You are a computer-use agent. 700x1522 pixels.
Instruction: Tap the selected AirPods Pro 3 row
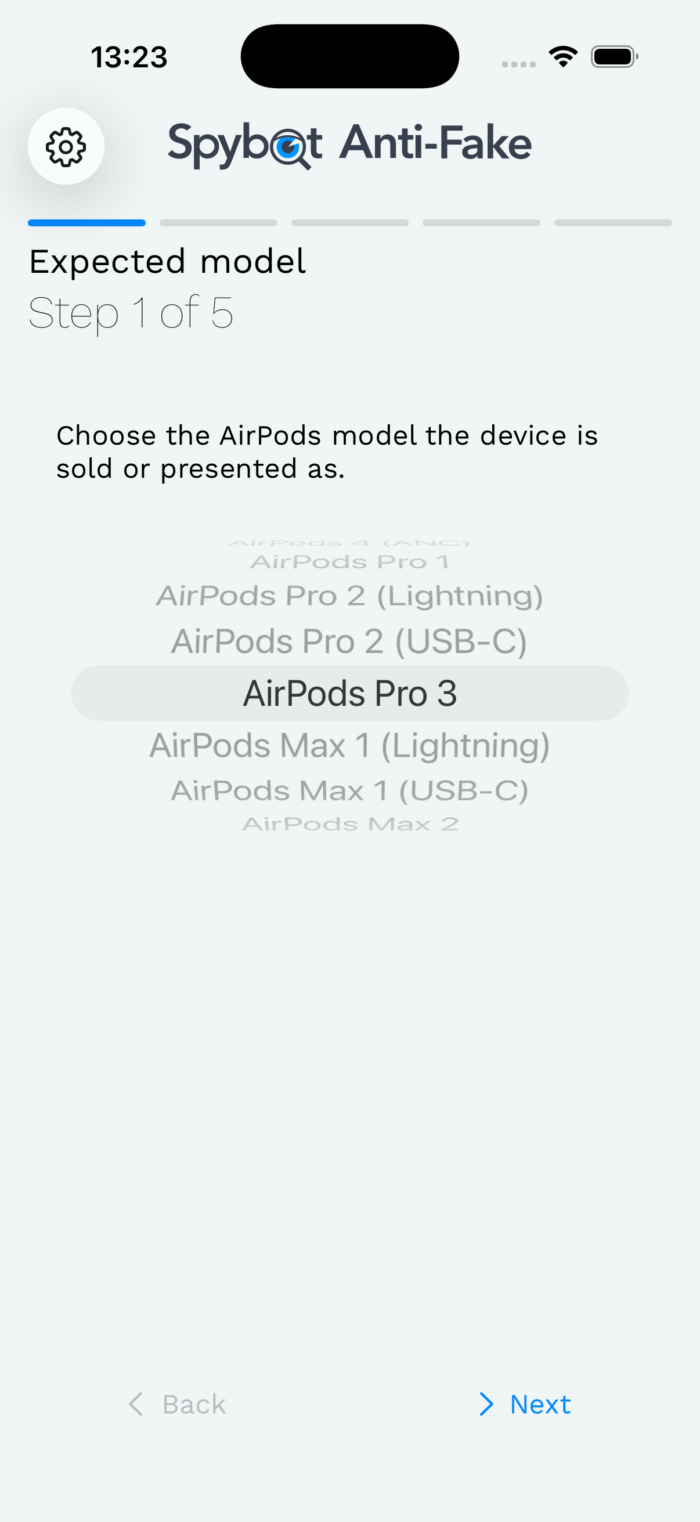(x=350, y=693)
